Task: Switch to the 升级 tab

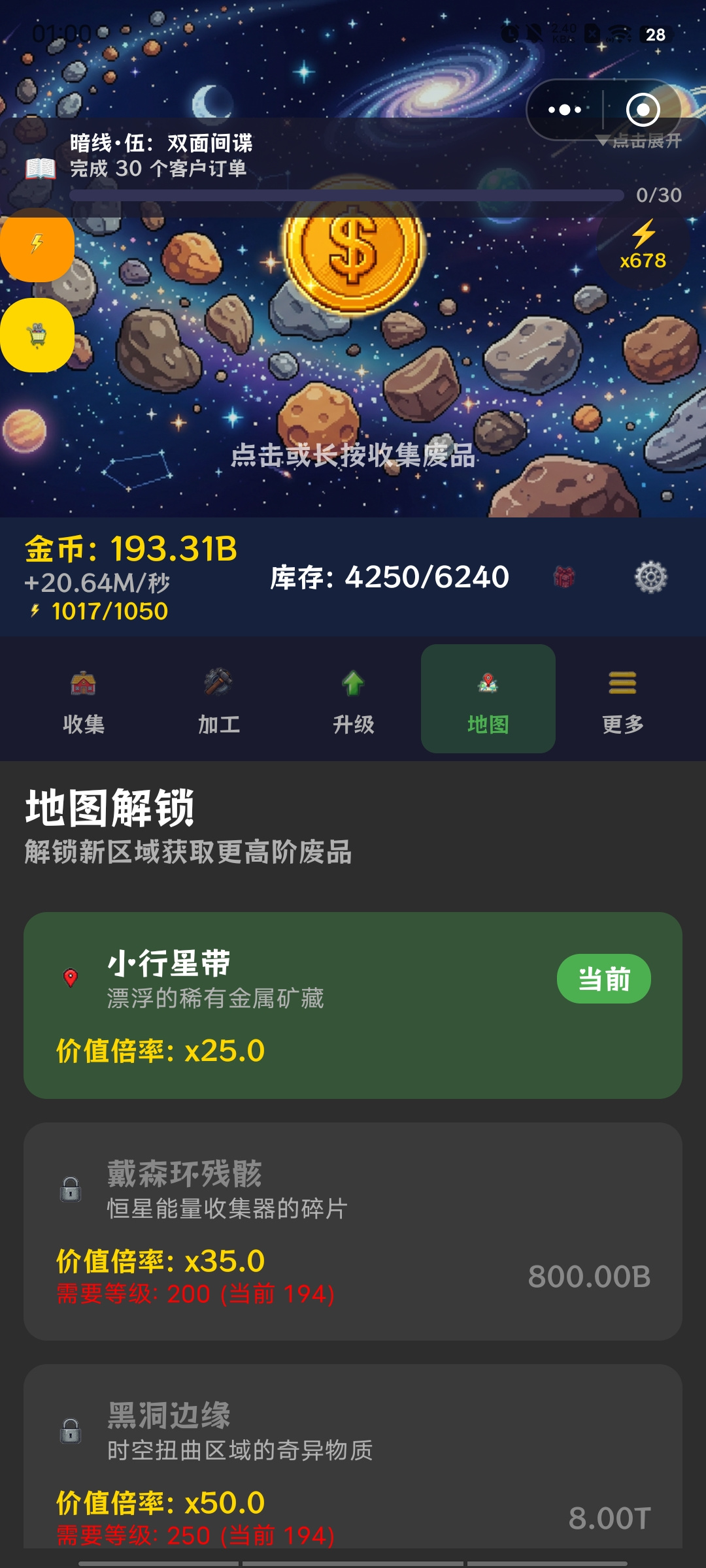Action: point(353,699)
